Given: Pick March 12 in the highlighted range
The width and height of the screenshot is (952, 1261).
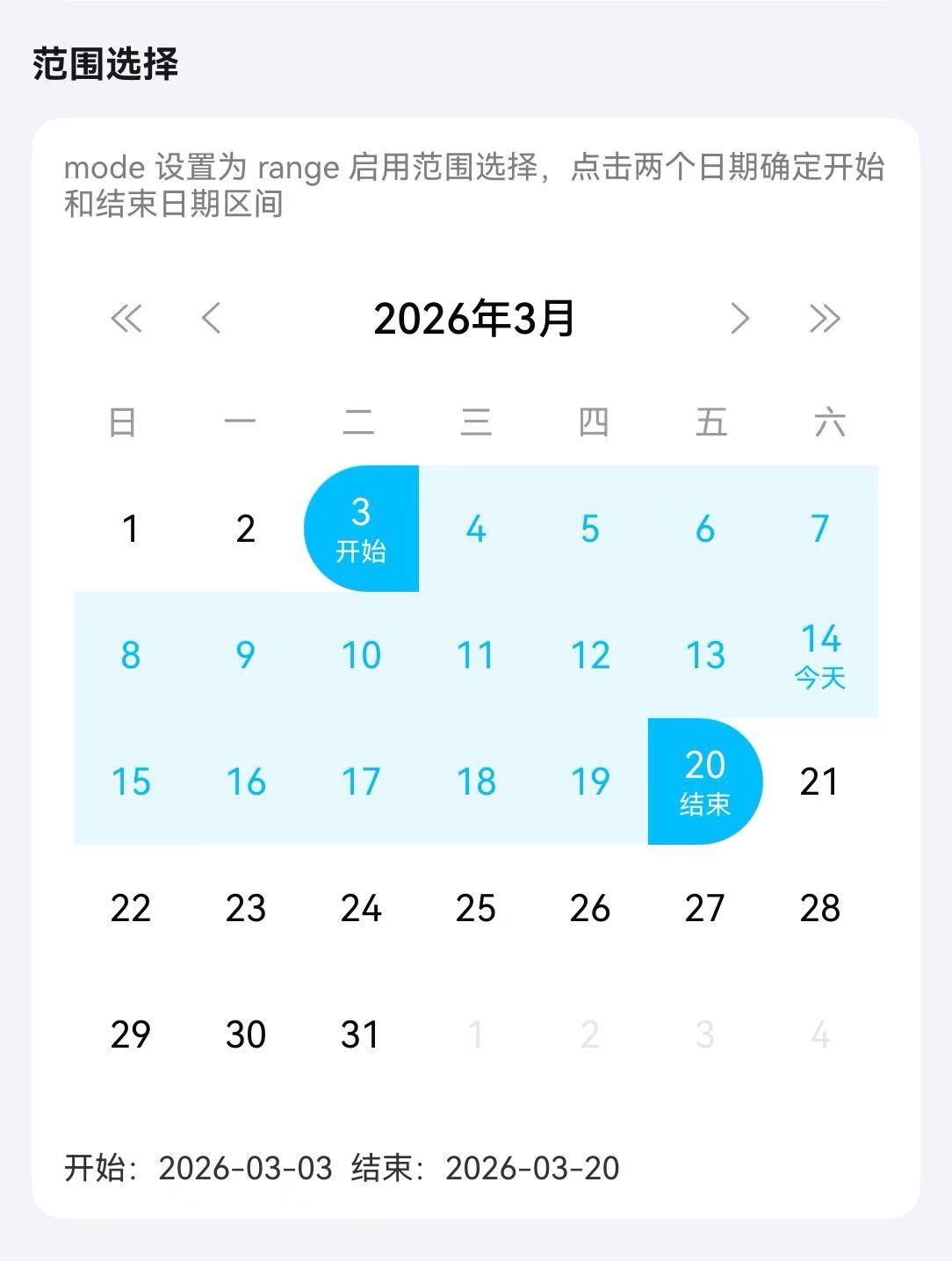Looking at the screenshot, I should (590, 655).
